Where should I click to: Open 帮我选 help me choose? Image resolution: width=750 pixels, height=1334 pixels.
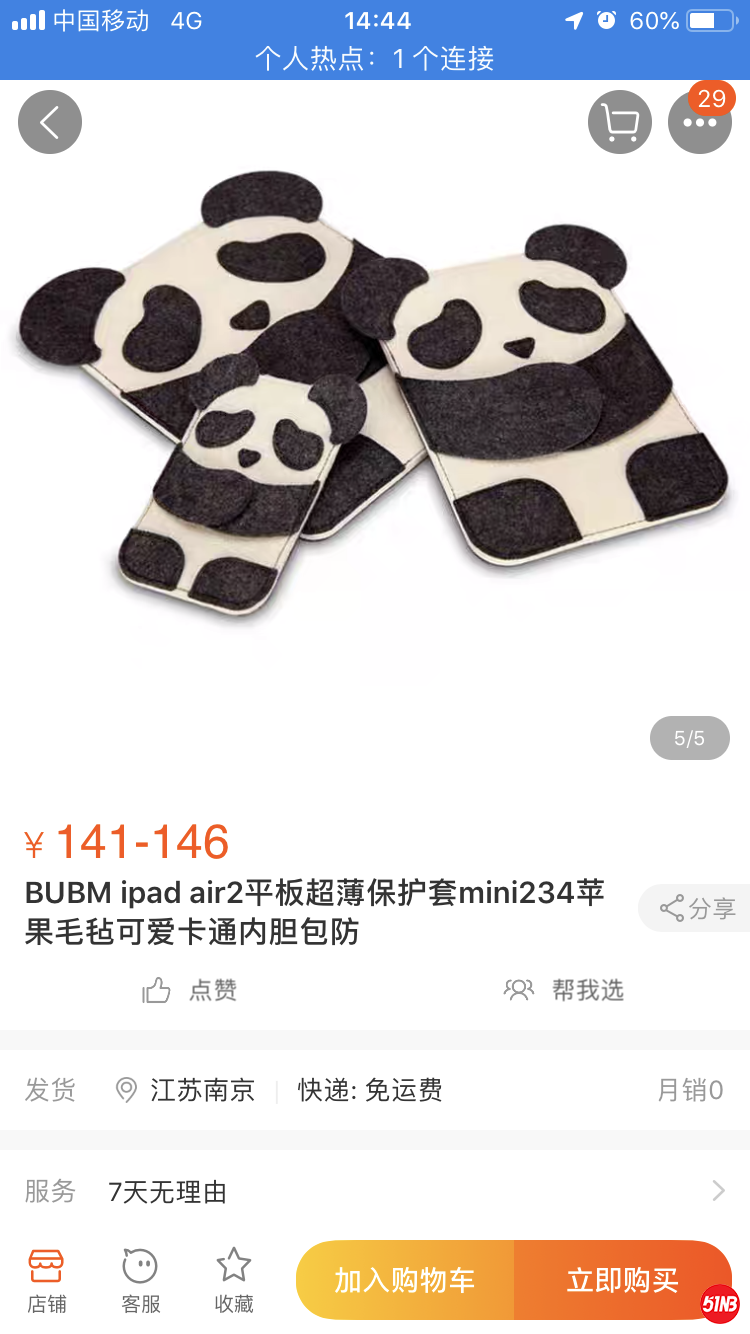pos(564,990)
